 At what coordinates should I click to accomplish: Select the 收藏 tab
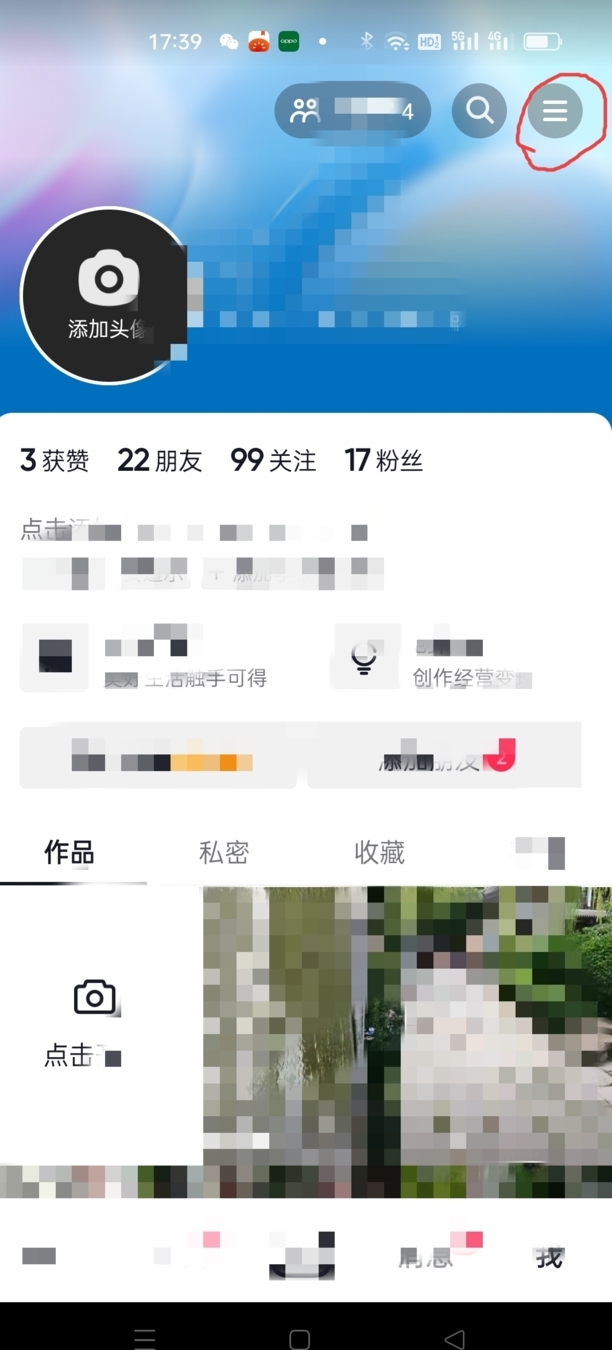(x=379, y=853)
